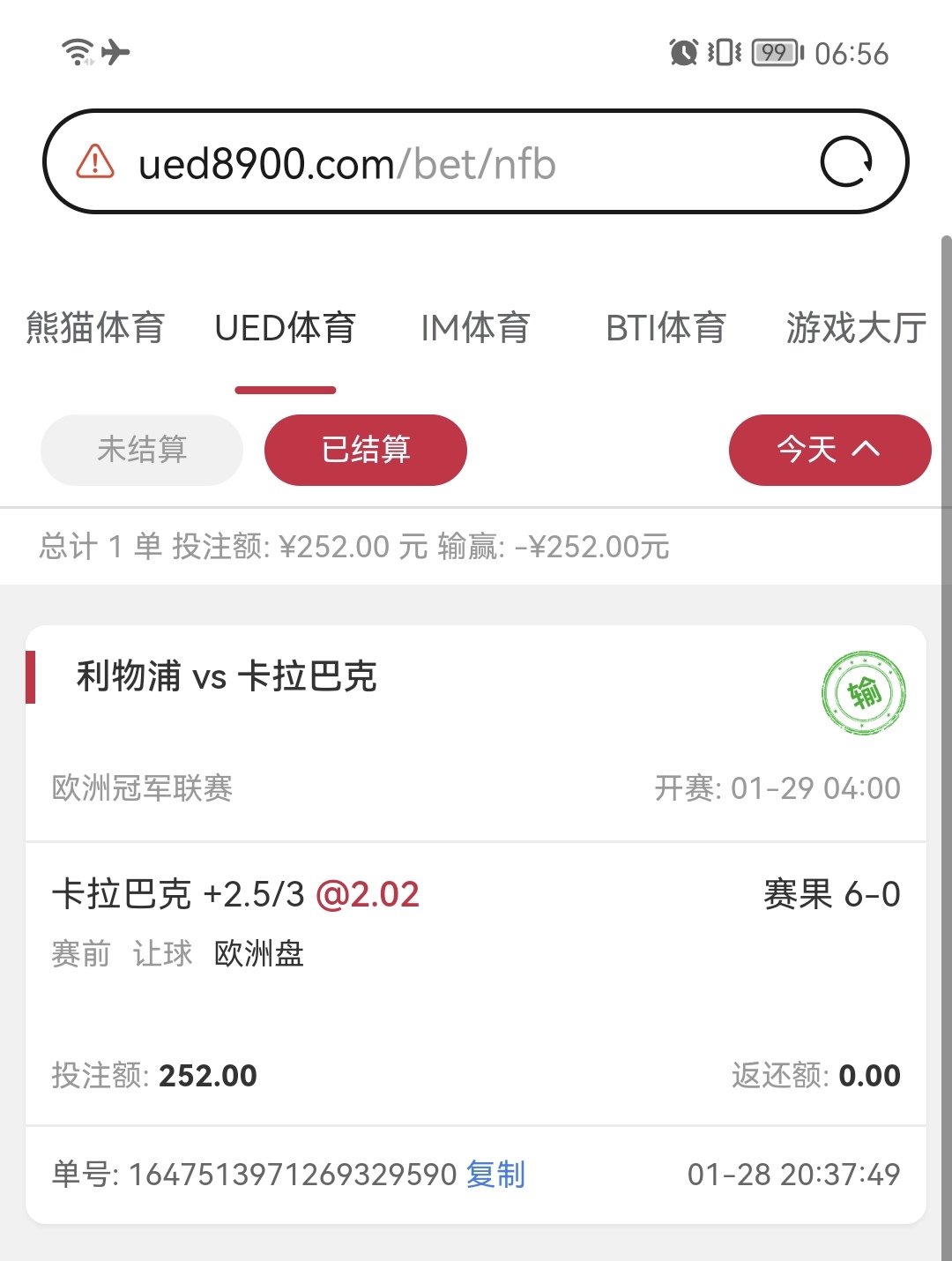Select the UED体育 tab
Image resolution: width=952 pixels, height=1261 pixels.
285,328
